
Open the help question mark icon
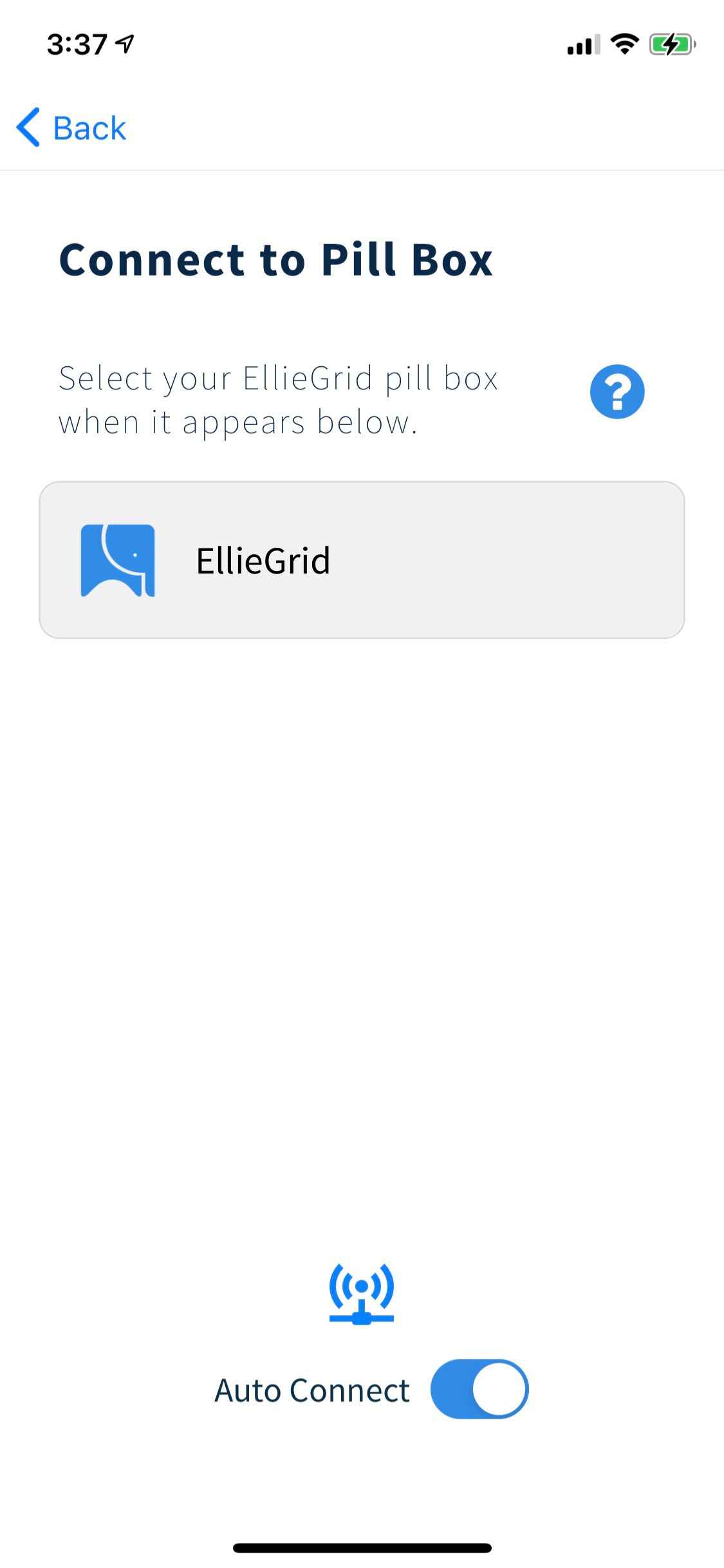617,392
